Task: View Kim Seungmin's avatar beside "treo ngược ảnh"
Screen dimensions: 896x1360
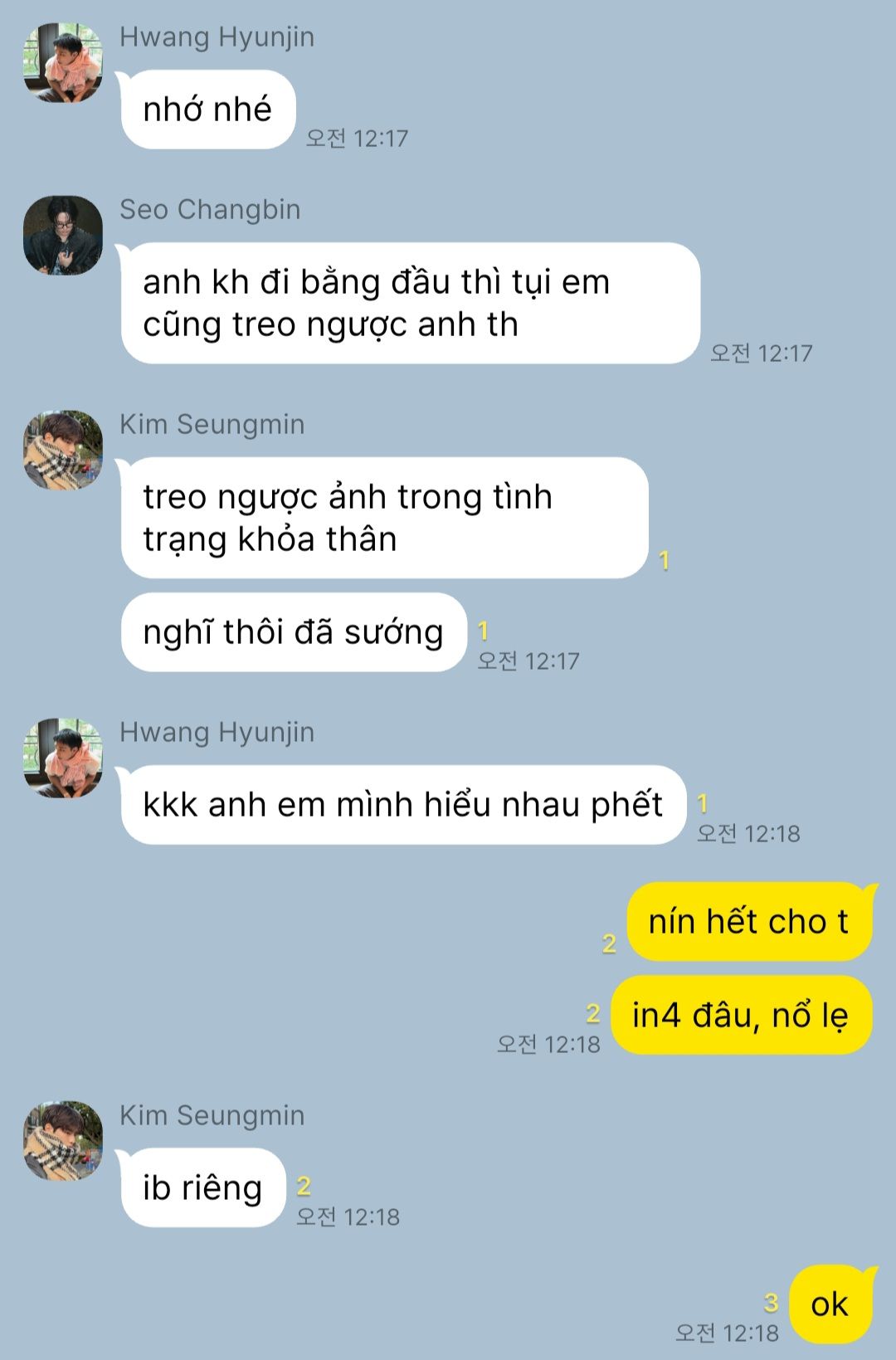Action: tap(63, 450)
